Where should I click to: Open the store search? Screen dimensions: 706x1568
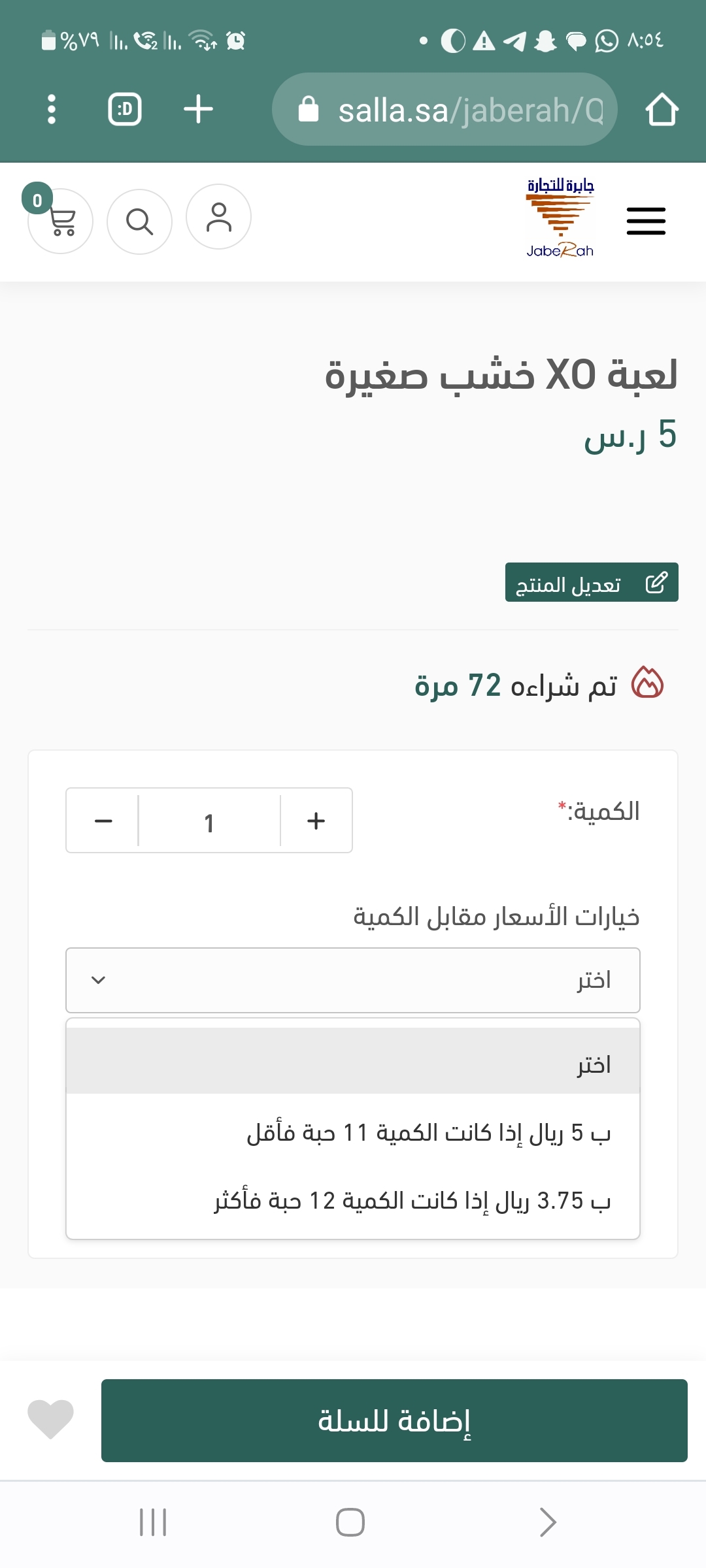tap(139, 221)
